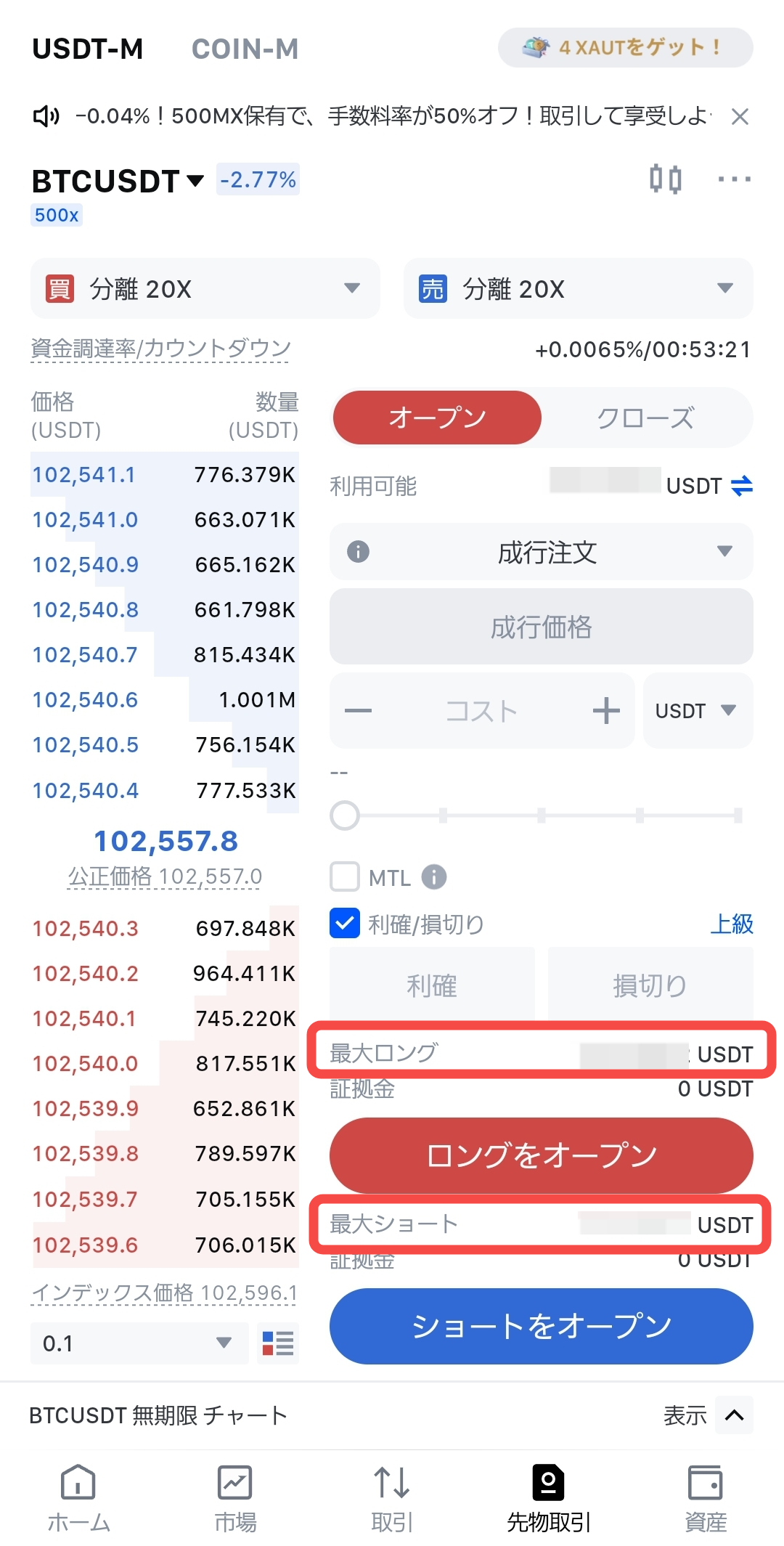Image resolution: width=784 pixels, height=1546 pixels.
Task: Dismiss the fee discount announcement
Action: click(740, 116)
